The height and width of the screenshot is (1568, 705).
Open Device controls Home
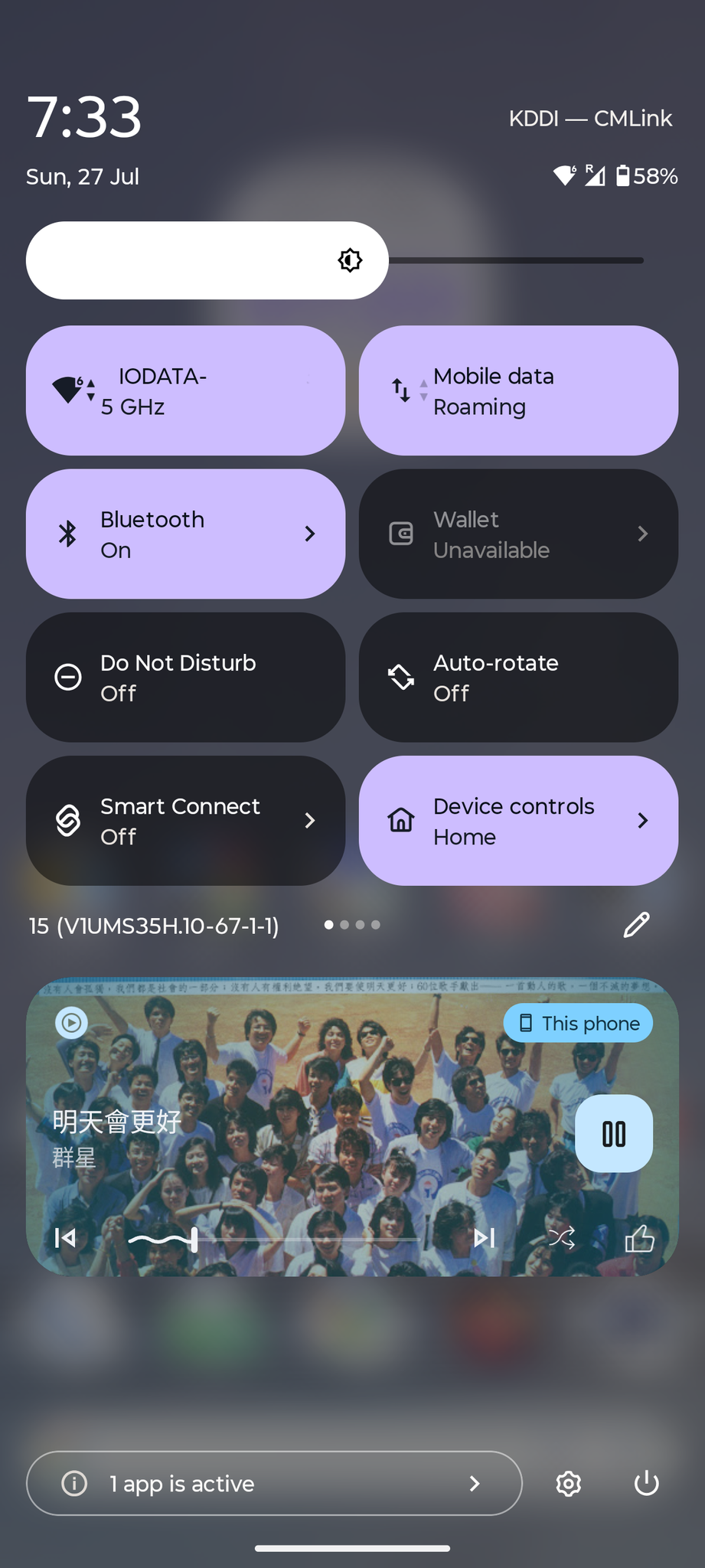[x=518, y=821]
